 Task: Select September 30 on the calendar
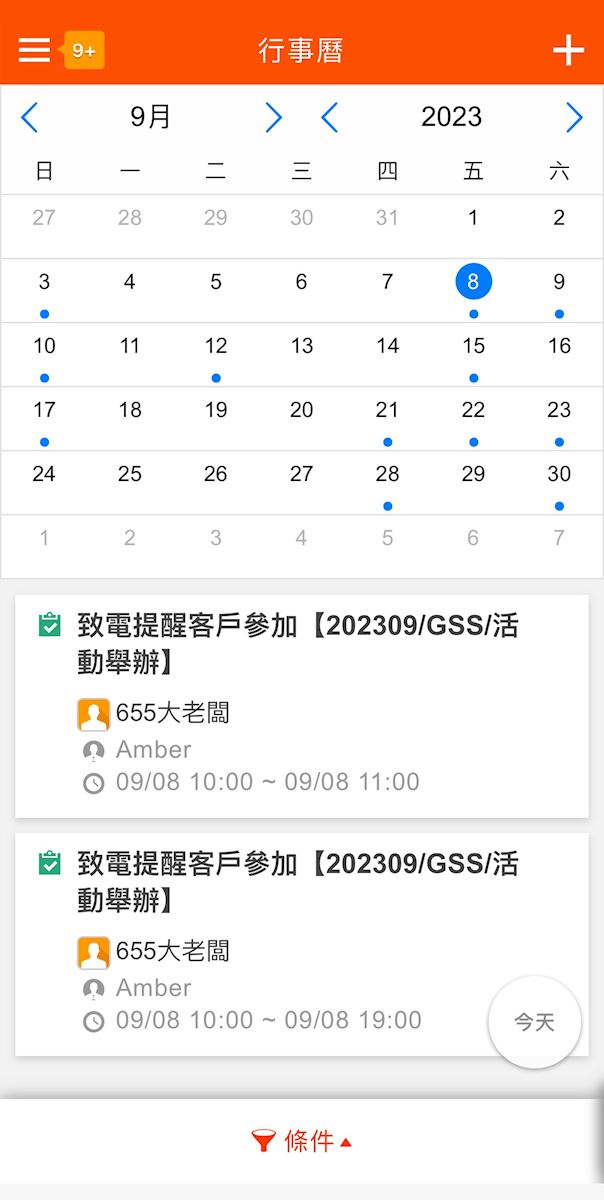559,476
